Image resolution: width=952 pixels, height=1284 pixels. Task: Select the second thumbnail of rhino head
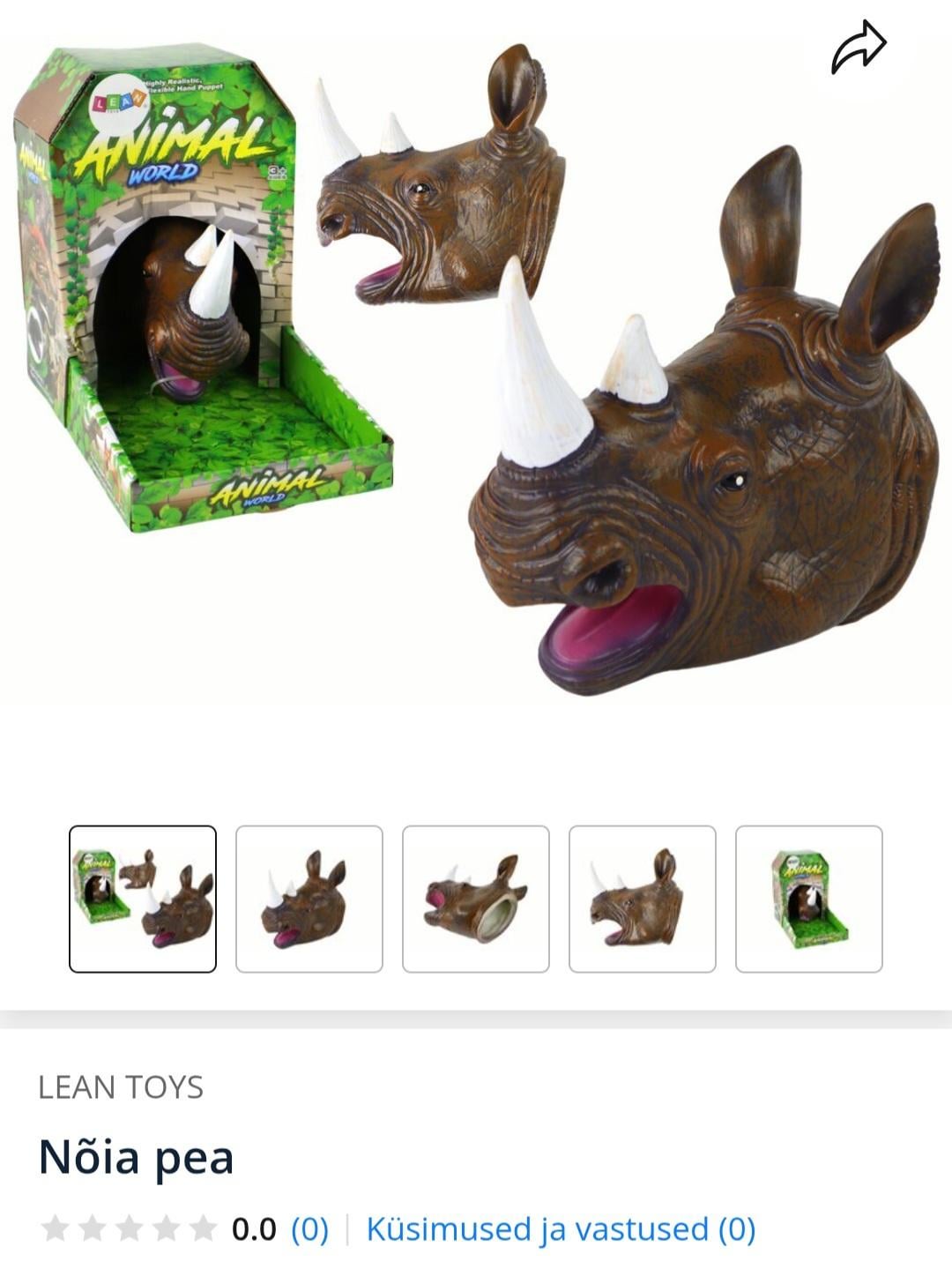pyautogui.click(x=309, y=899)
